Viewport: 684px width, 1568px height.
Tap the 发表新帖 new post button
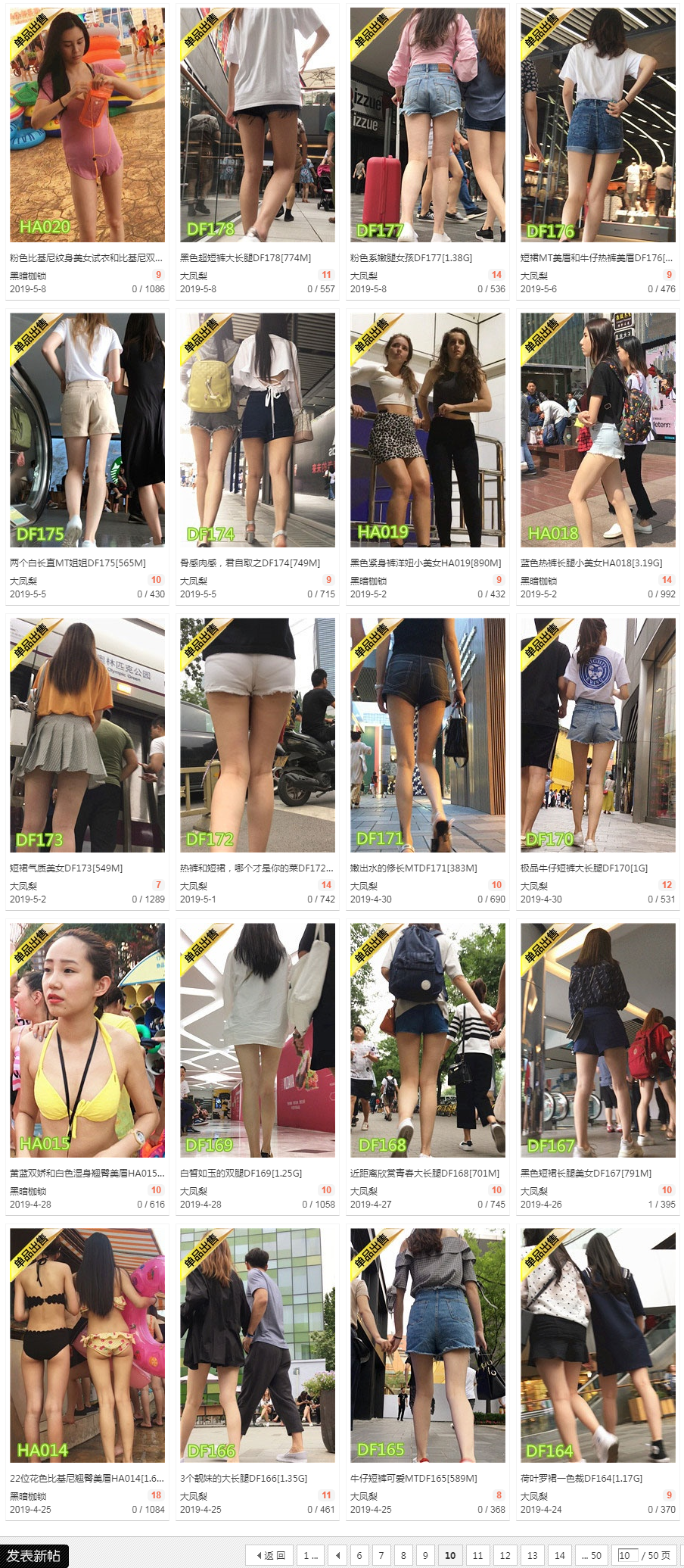[34, 1556]
